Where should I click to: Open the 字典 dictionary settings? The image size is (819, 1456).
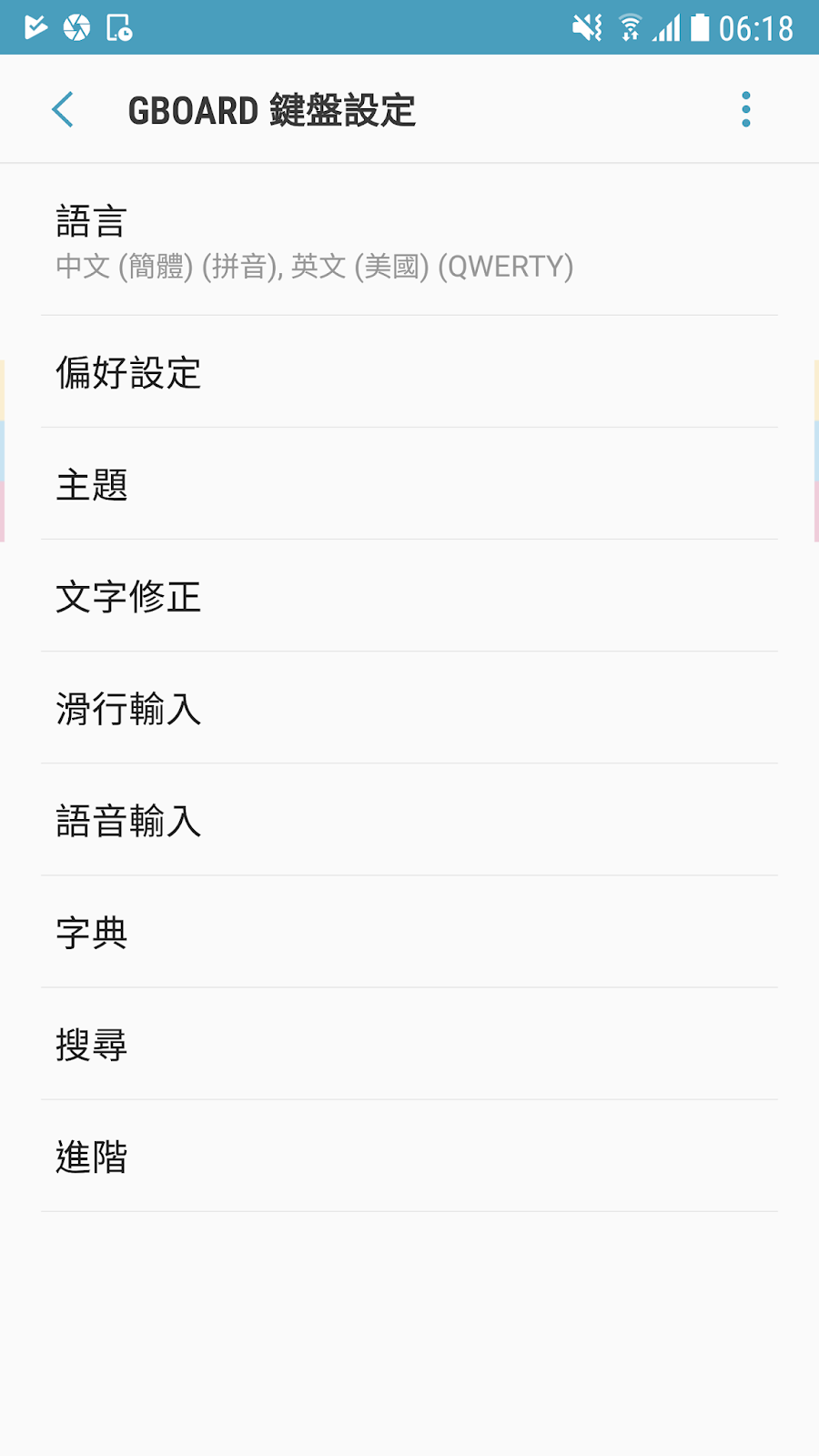point(409,932)
